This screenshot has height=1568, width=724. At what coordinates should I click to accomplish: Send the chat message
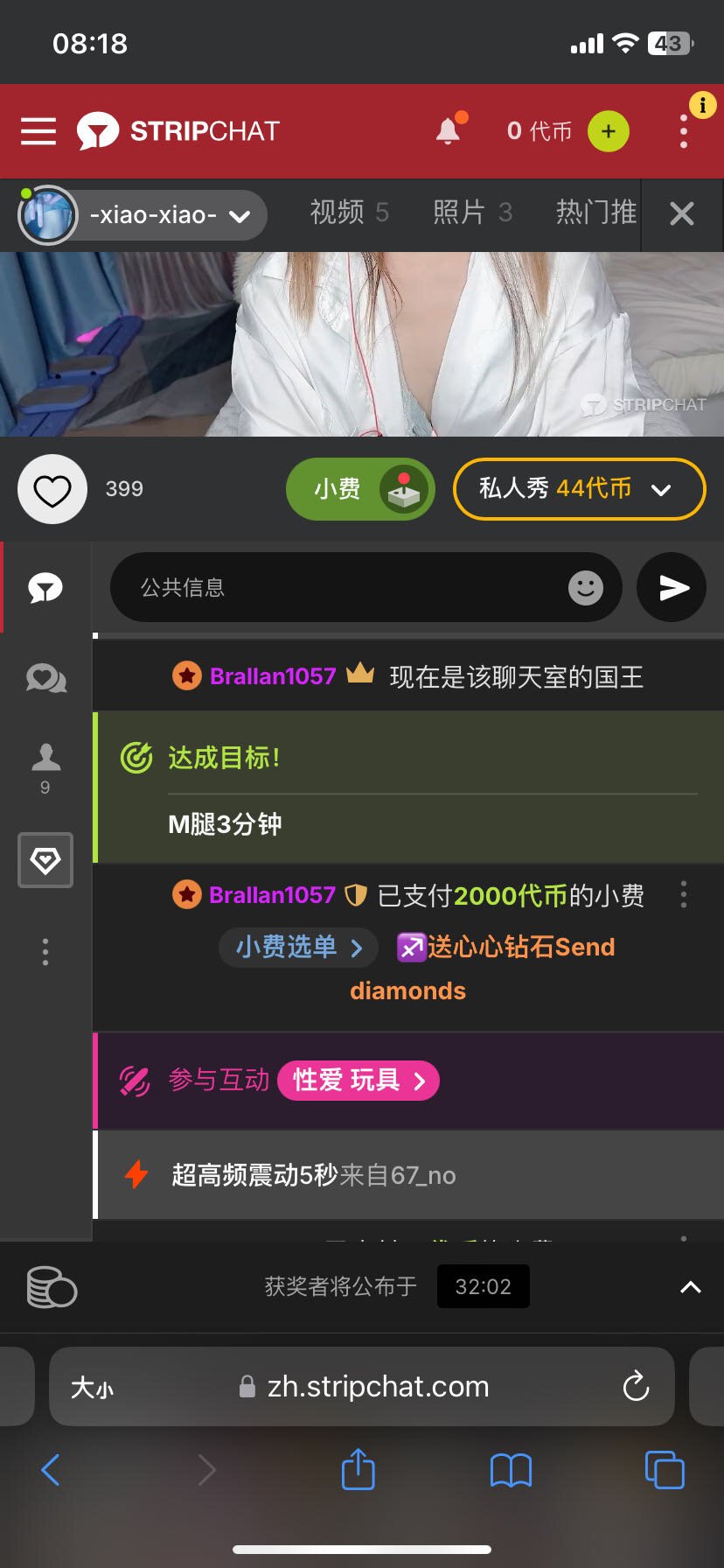click(672, 587)
